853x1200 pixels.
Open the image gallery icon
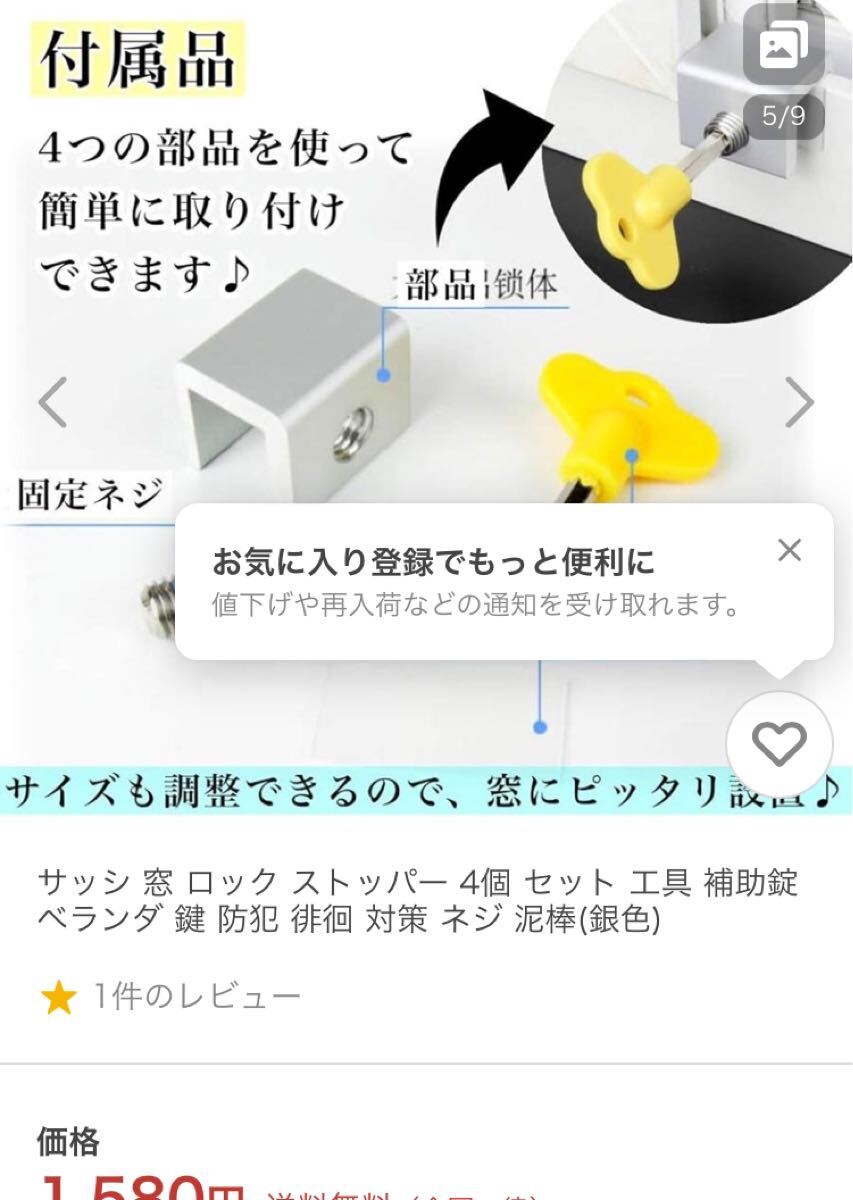784,48
